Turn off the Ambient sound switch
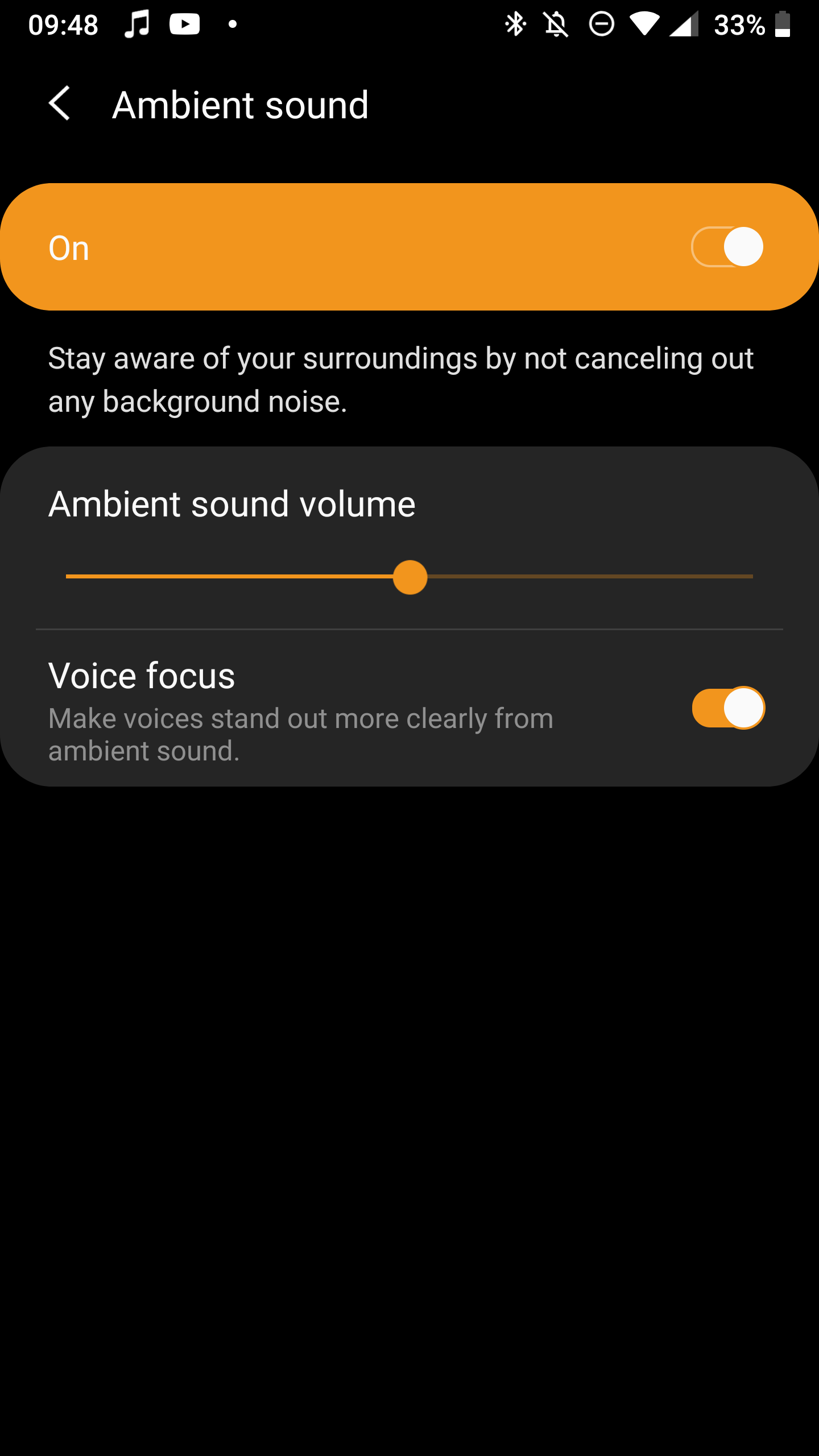This screenshot has width=819, height=1456. 727,247
